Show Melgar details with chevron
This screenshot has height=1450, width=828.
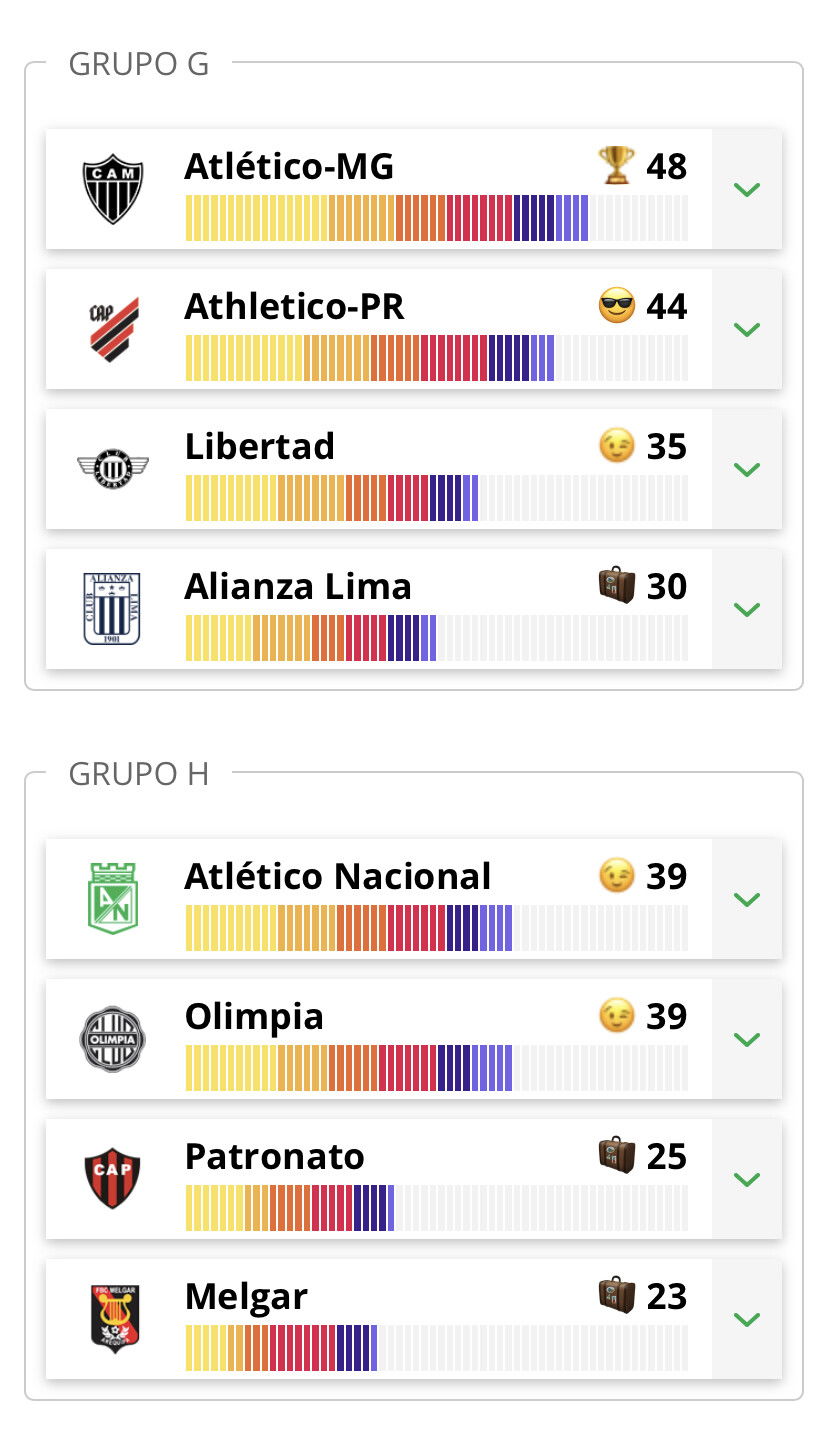tap(747, 1319)
